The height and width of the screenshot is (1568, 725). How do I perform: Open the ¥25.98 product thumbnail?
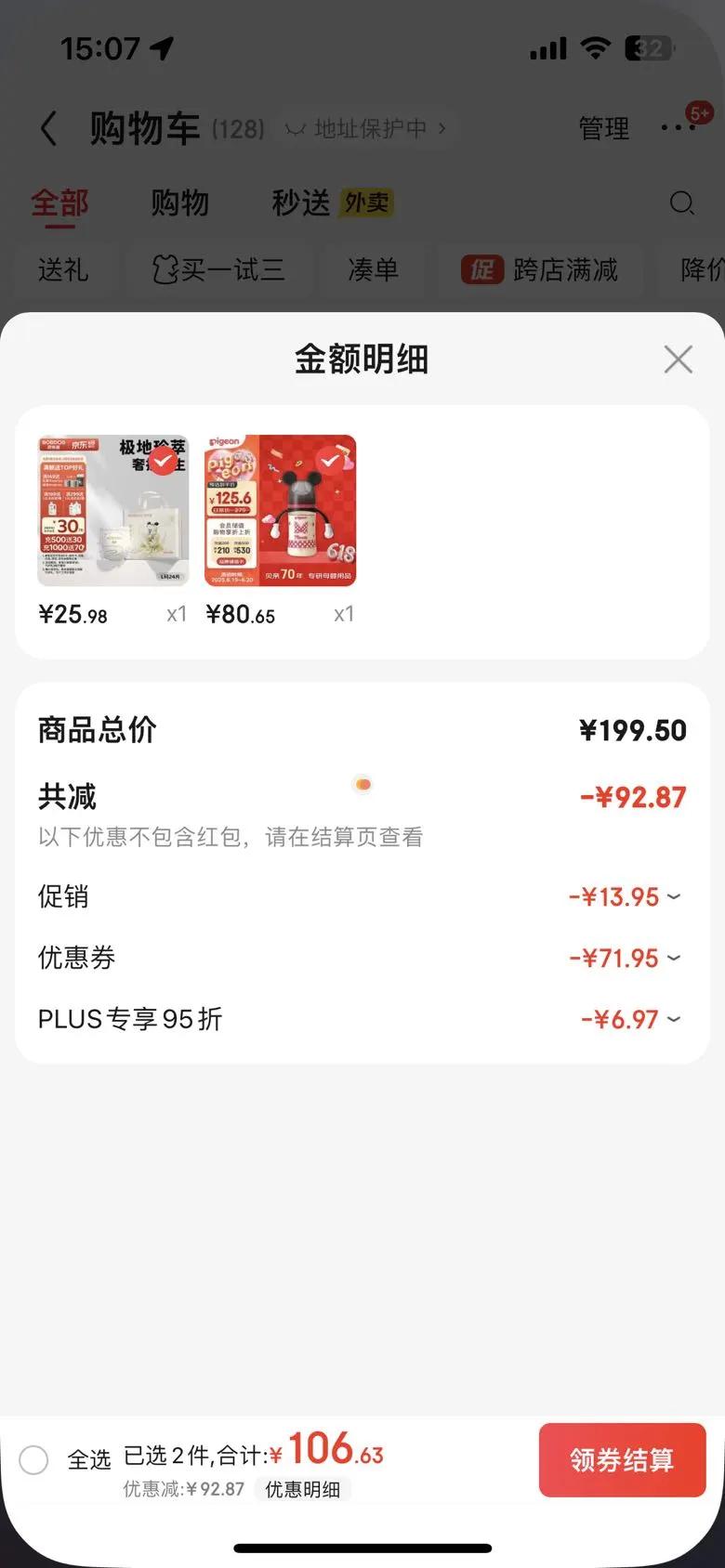click(x=113, y=510)
